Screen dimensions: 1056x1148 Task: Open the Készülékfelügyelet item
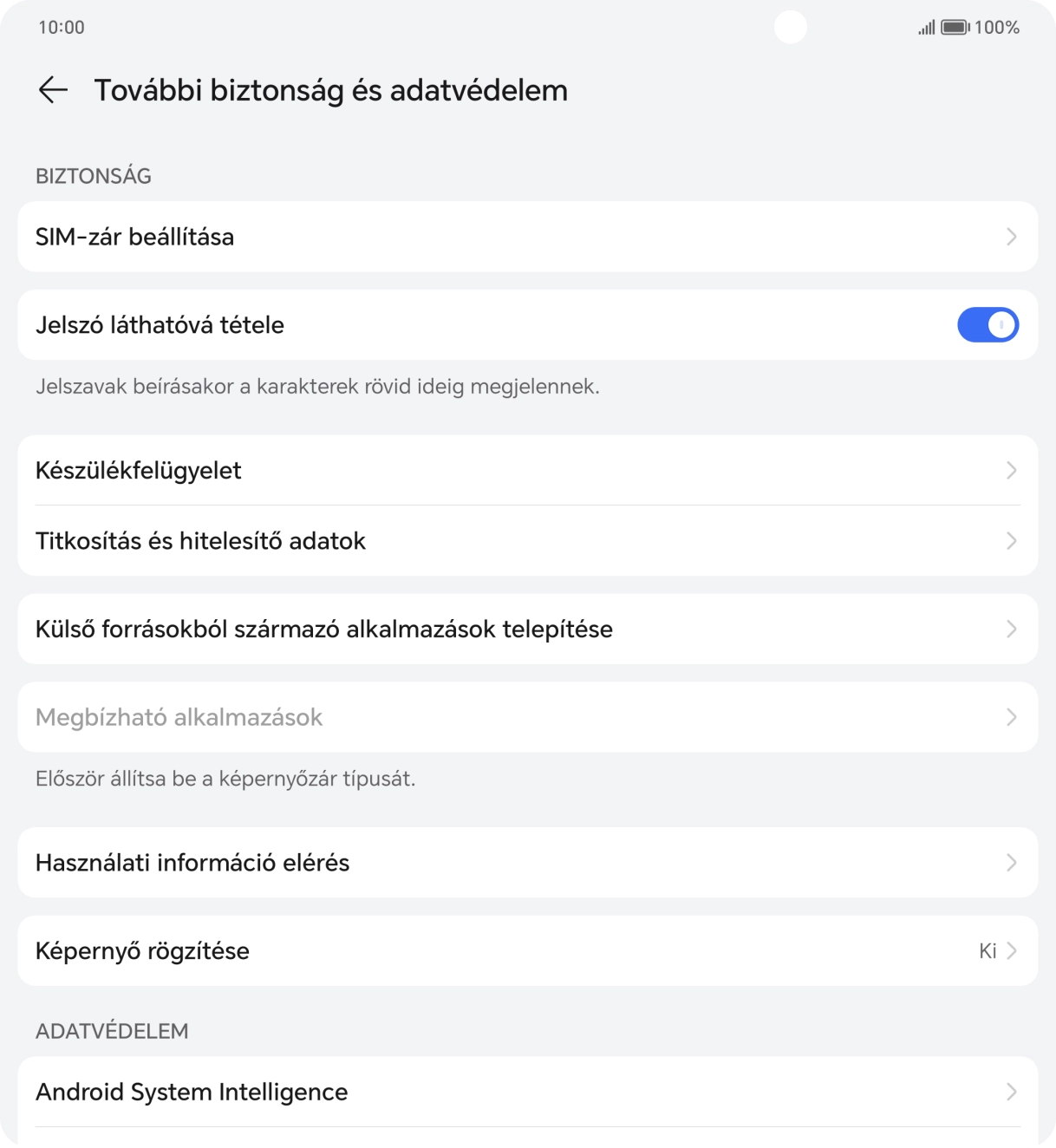tap(528, 470)
